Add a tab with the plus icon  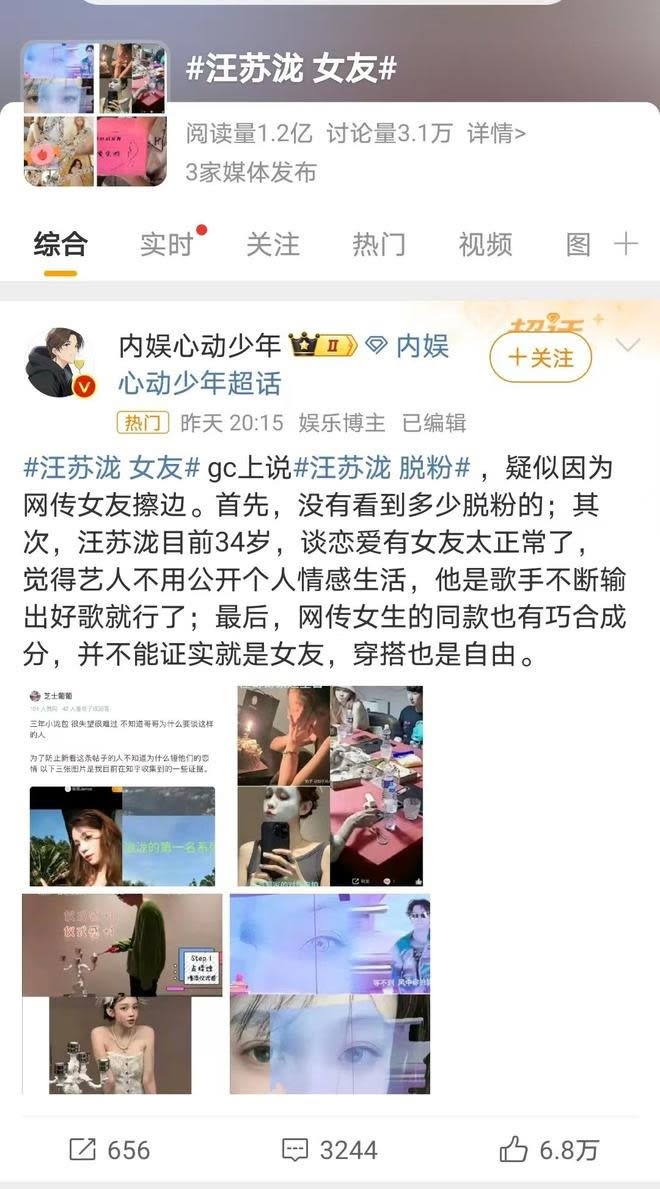click(x=626, y=244)
